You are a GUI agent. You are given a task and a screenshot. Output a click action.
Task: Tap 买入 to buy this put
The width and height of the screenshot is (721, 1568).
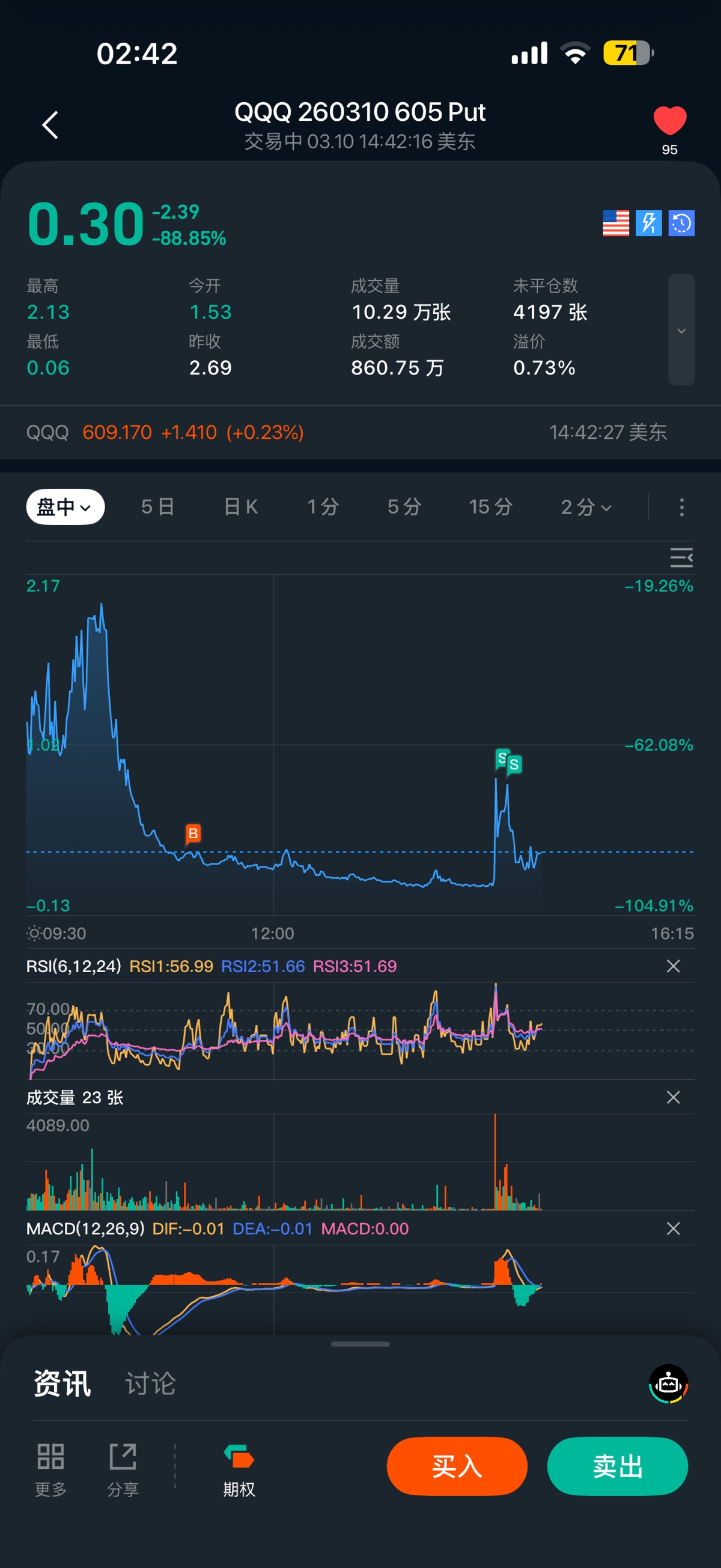pos(456,1466)
